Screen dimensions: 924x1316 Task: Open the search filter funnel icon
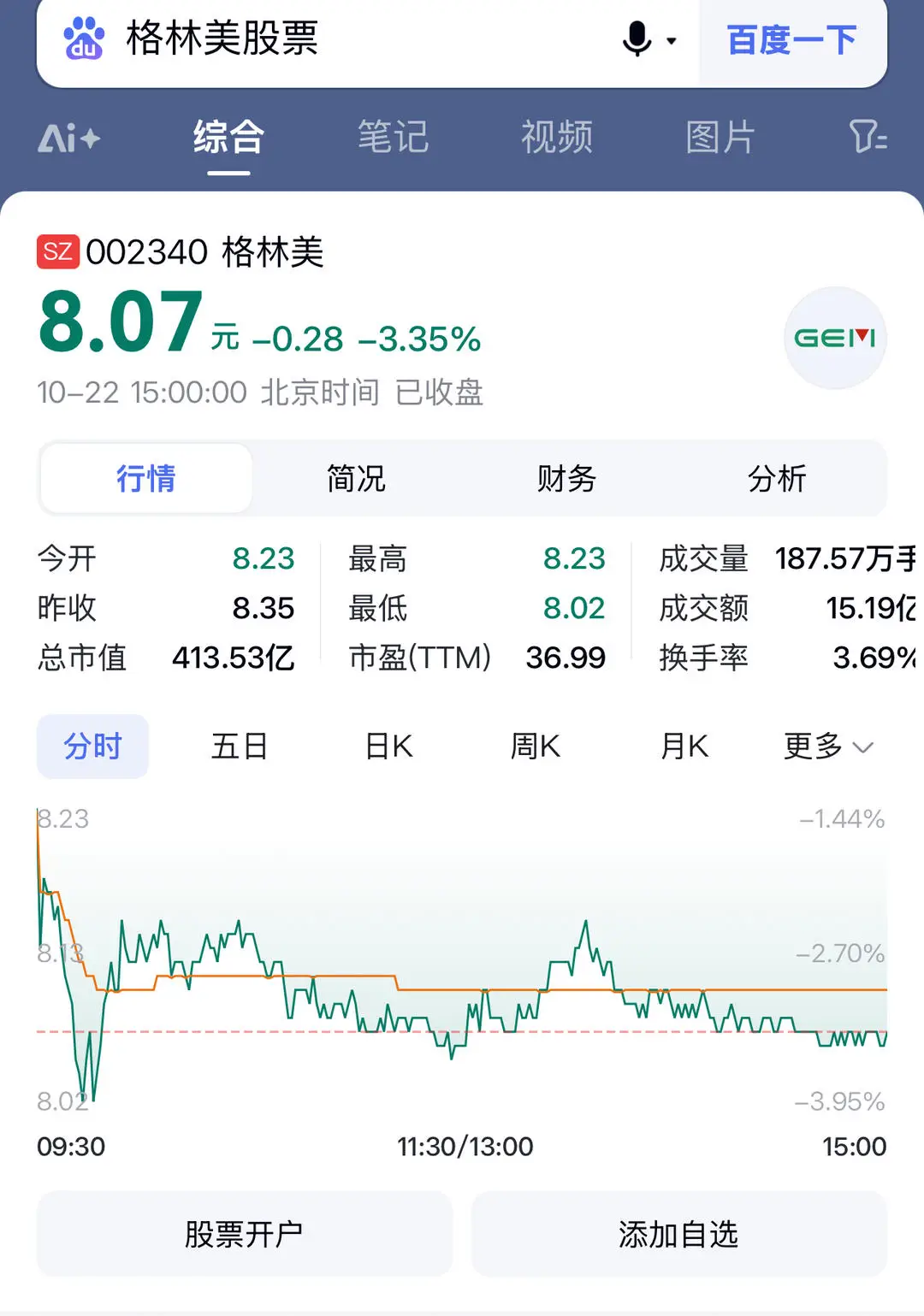pyautogui.click(x=868, y=137)
